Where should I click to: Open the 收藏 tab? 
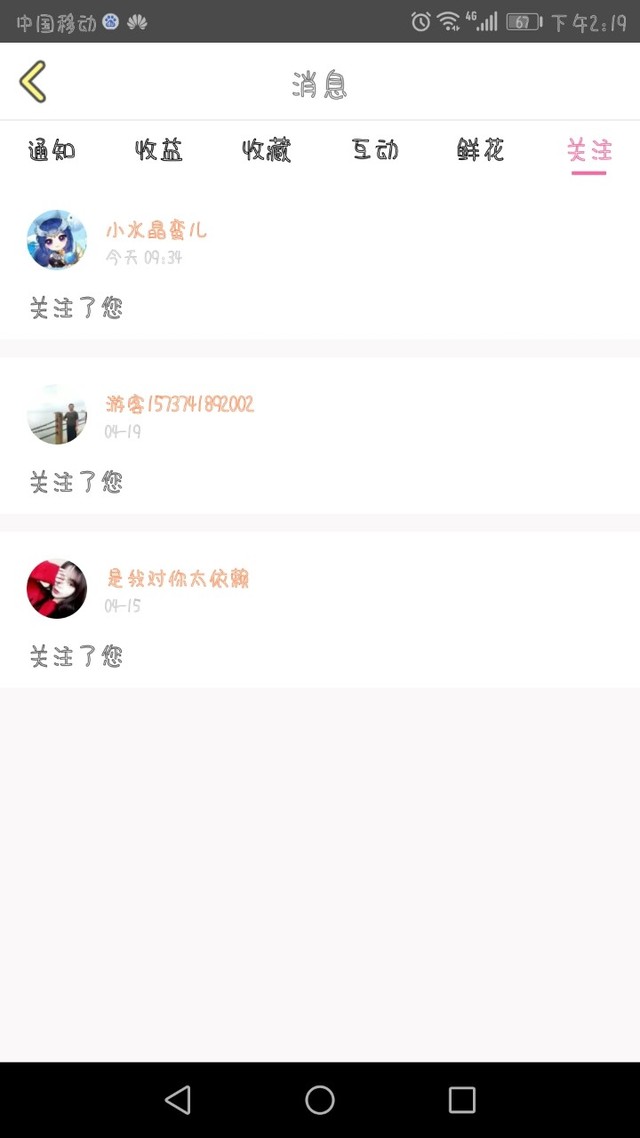pyautogui.click(x=266, y=150)
